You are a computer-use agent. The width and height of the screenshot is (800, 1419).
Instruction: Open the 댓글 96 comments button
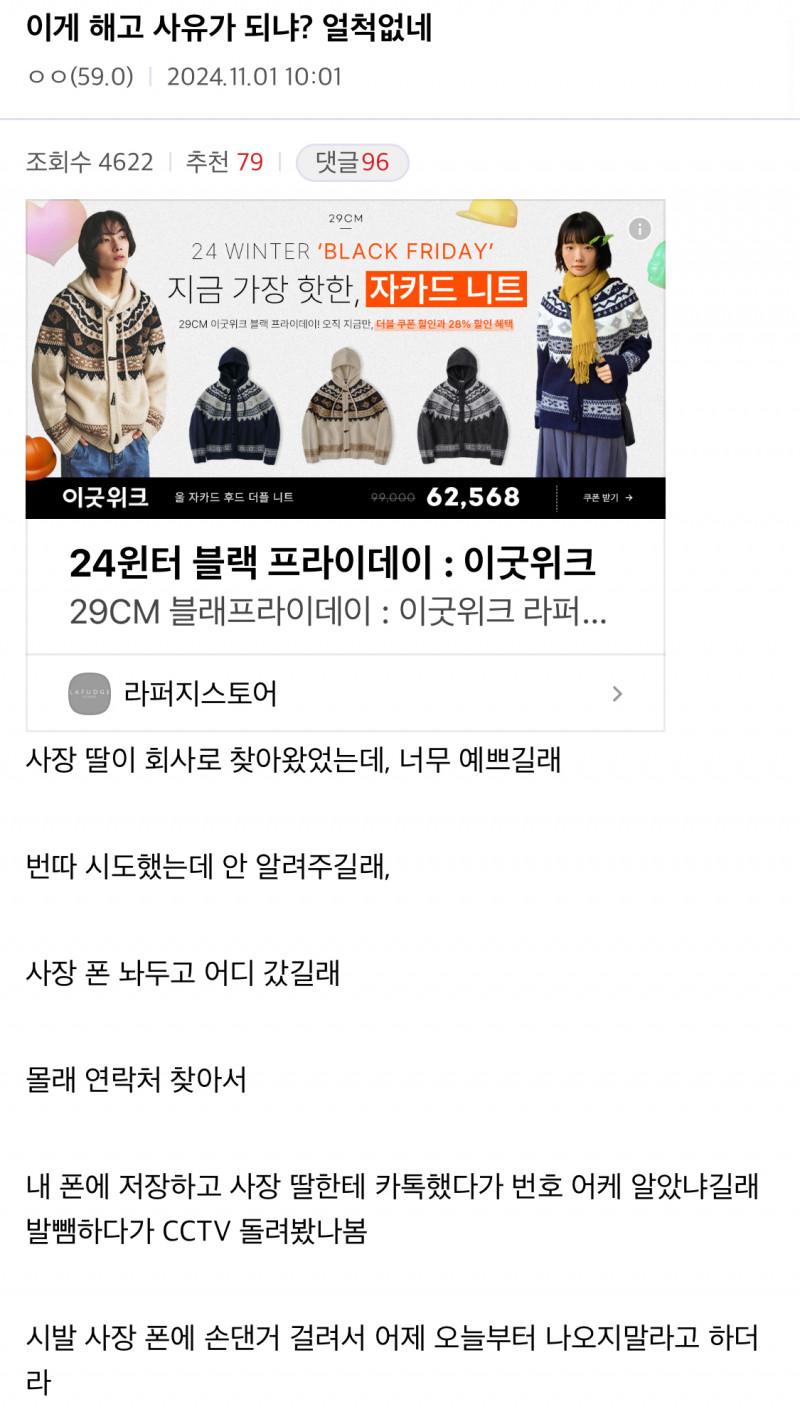[352, 163]
